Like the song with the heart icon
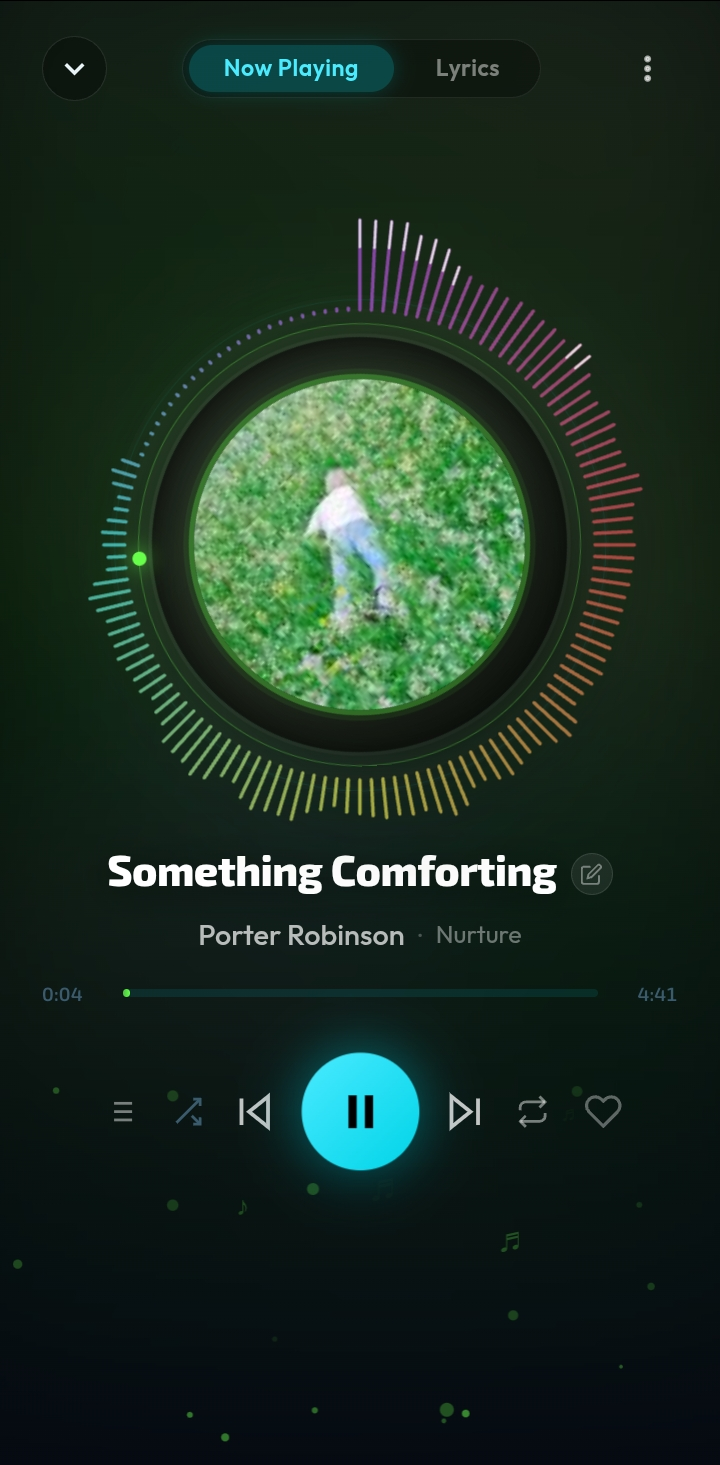This screenshot has height=1465, width=720. coord(603,1110)
